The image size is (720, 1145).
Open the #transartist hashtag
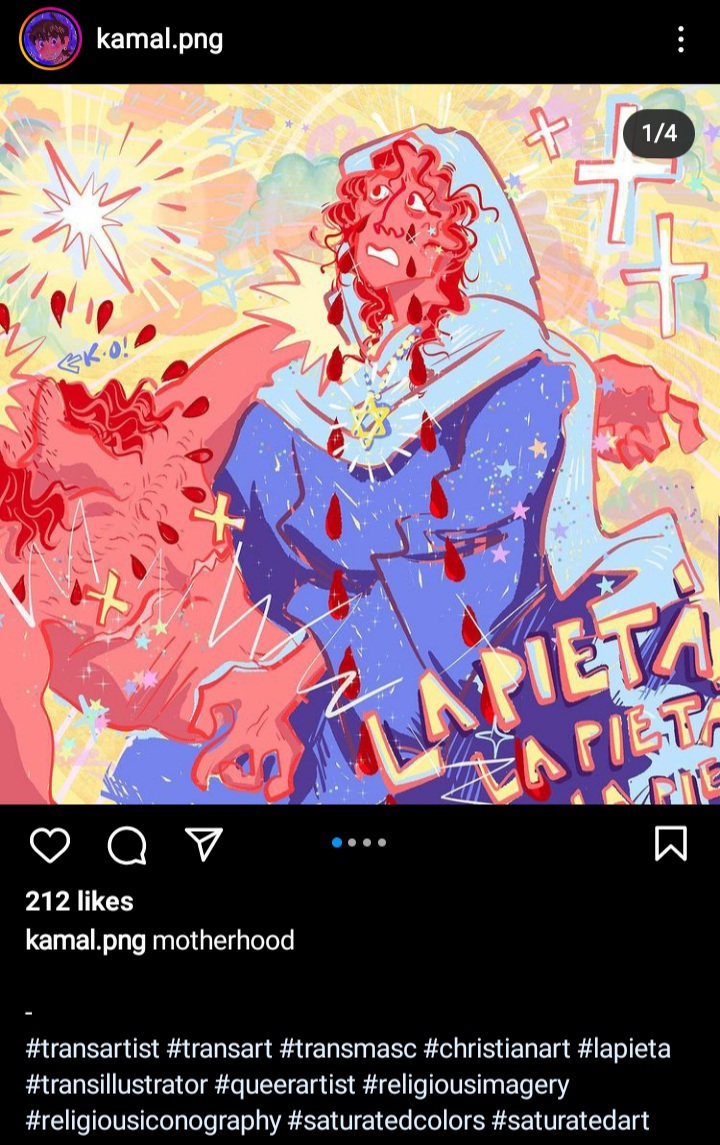[92, 1048]
